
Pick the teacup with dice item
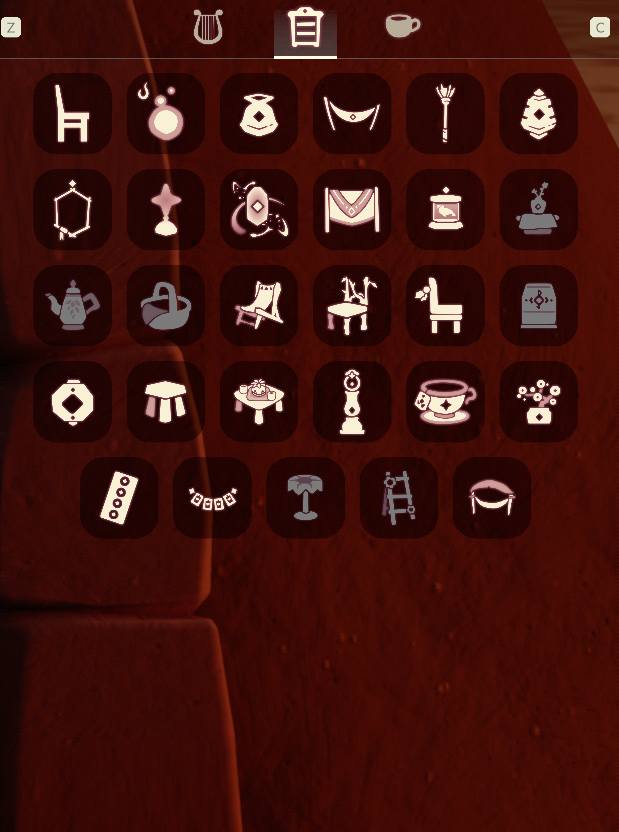click(x=445, y=401)
